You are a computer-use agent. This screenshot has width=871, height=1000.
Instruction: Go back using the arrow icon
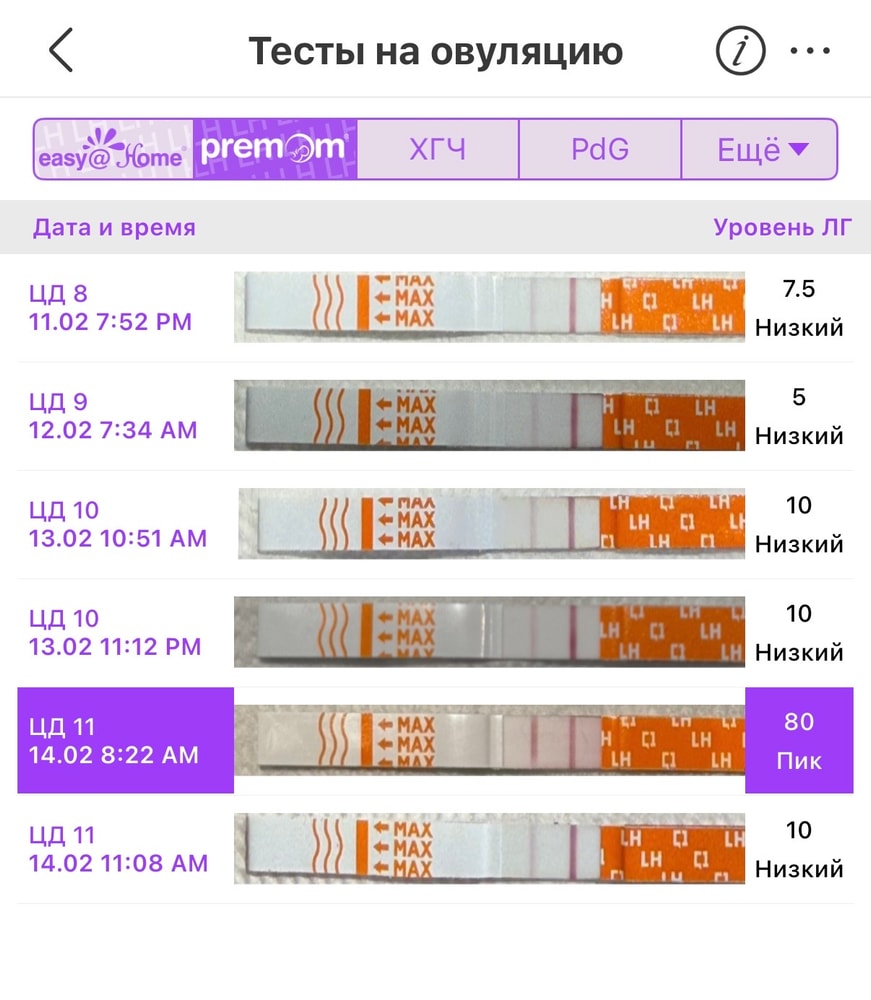pos(61,50)
